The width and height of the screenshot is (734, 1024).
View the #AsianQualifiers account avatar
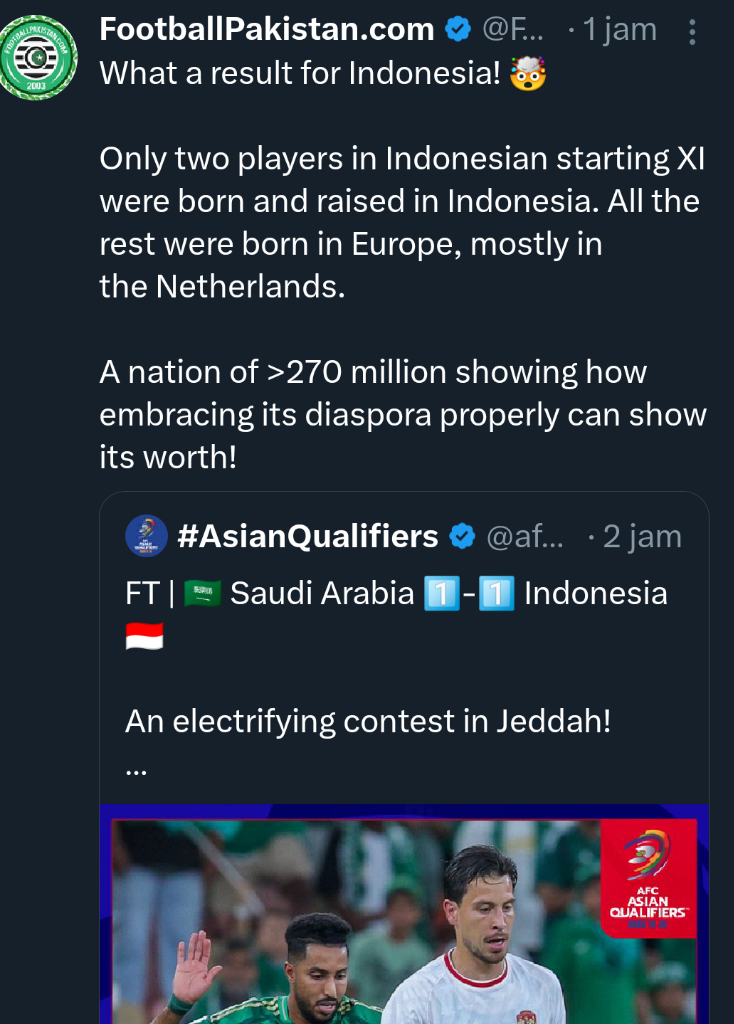(146, 537)
